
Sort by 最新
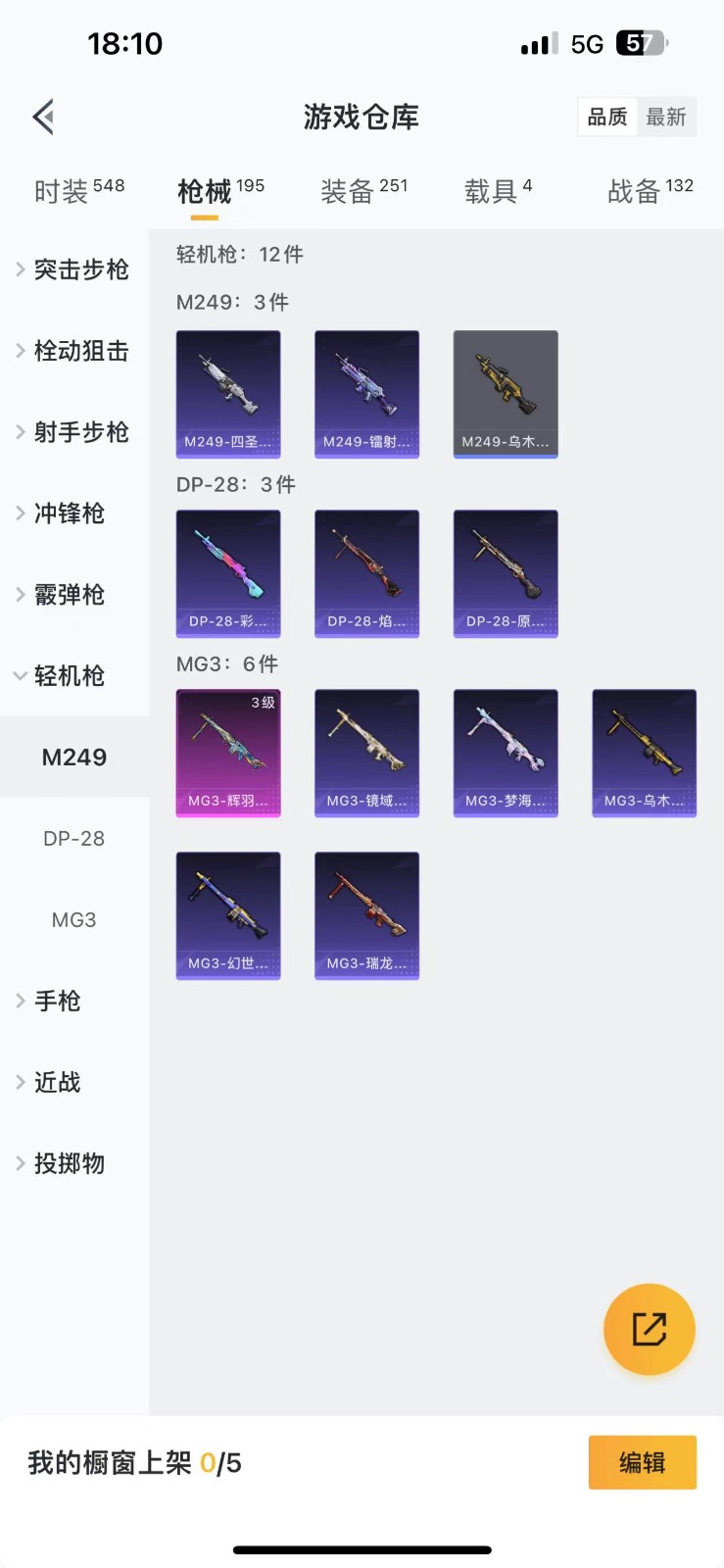[666, 118]
